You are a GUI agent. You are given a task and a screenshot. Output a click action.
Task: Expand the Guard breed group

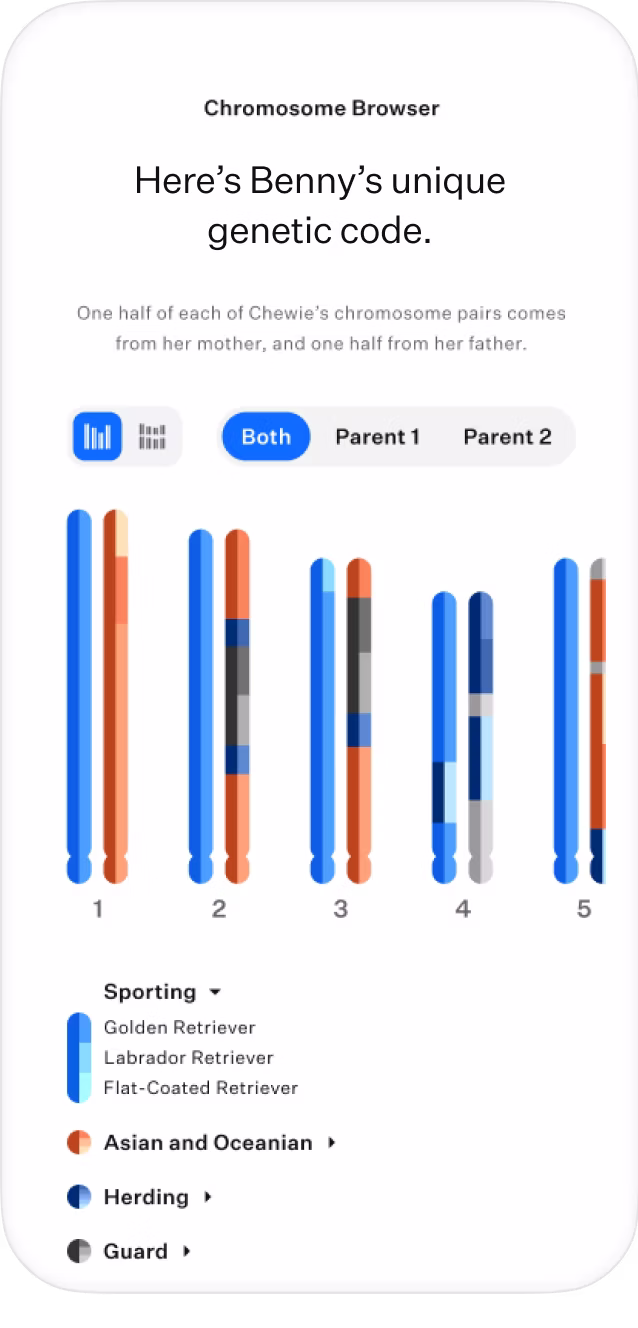point(146,1250)
